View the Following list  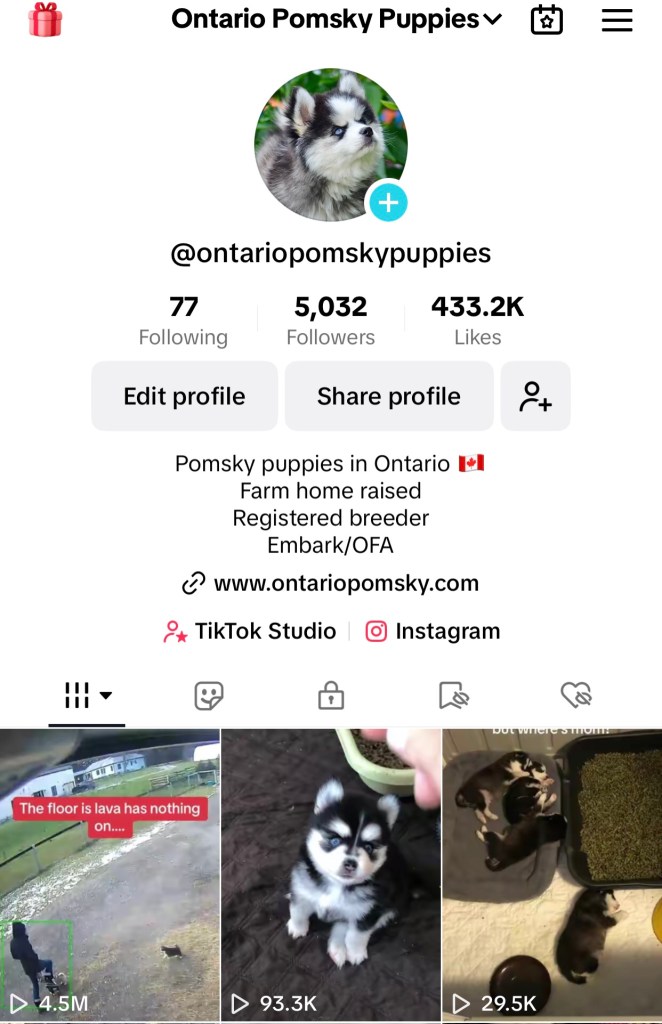click(183, 321)
